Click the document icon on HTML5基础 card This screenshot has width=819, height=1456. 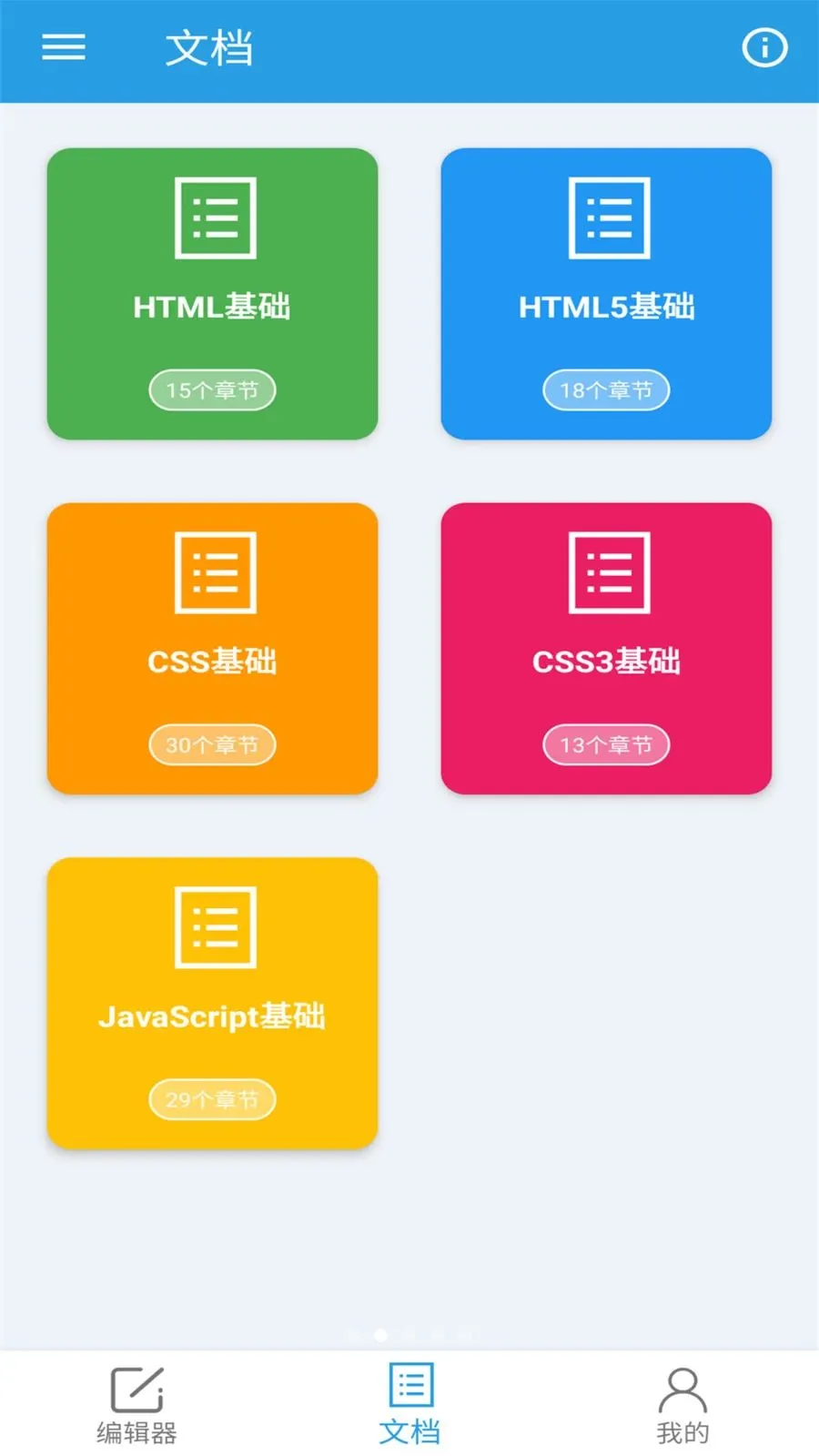(606, 216)
